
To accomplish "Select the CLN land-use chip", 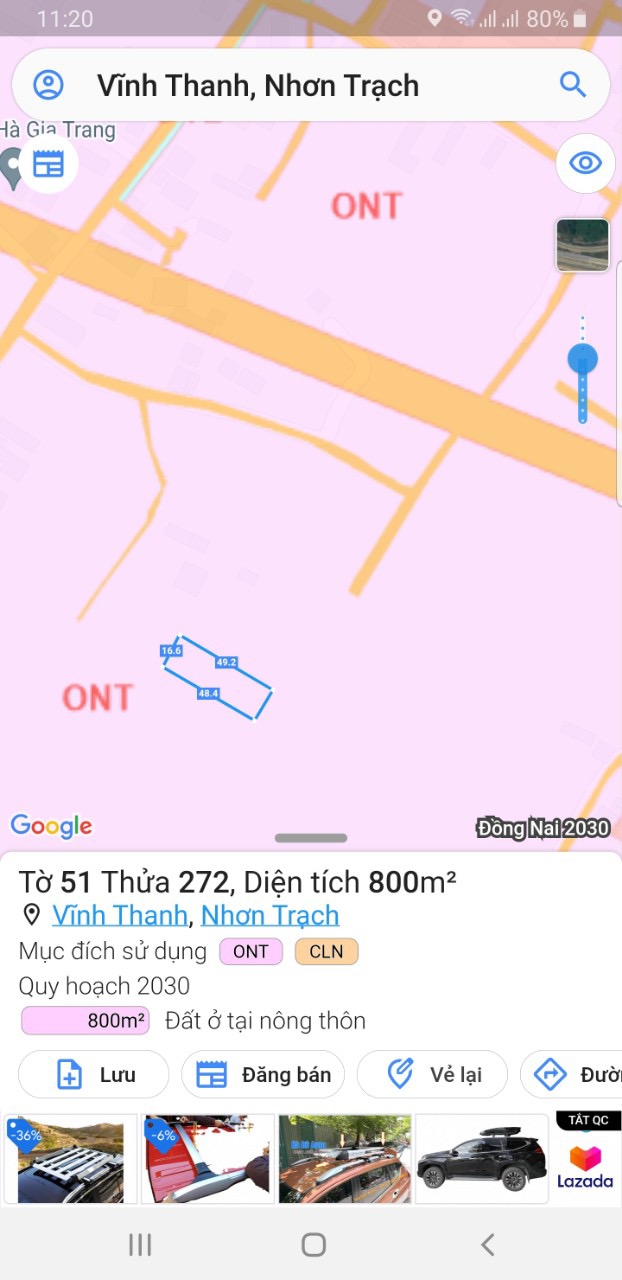I will pos(326,951).
